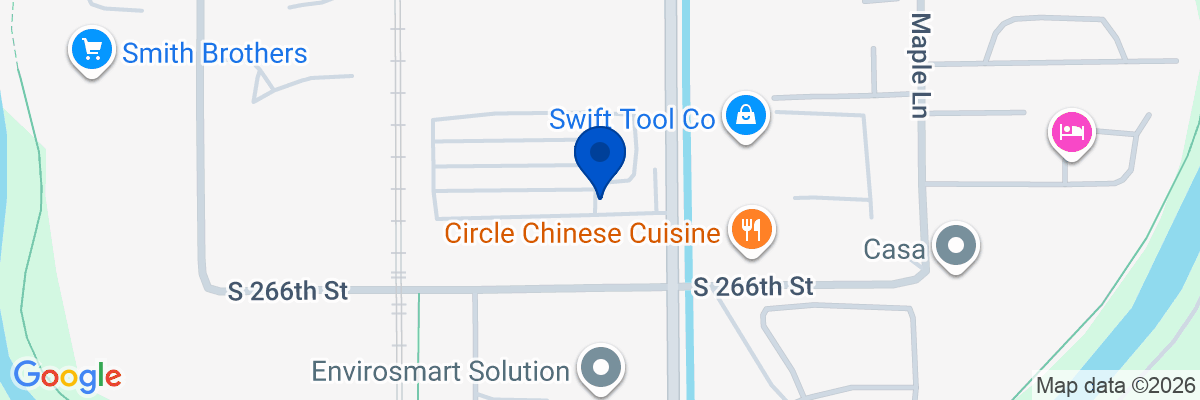The image size is (1200, 400).
Task: Tap the Casa place marker
Action: (956, 246)
